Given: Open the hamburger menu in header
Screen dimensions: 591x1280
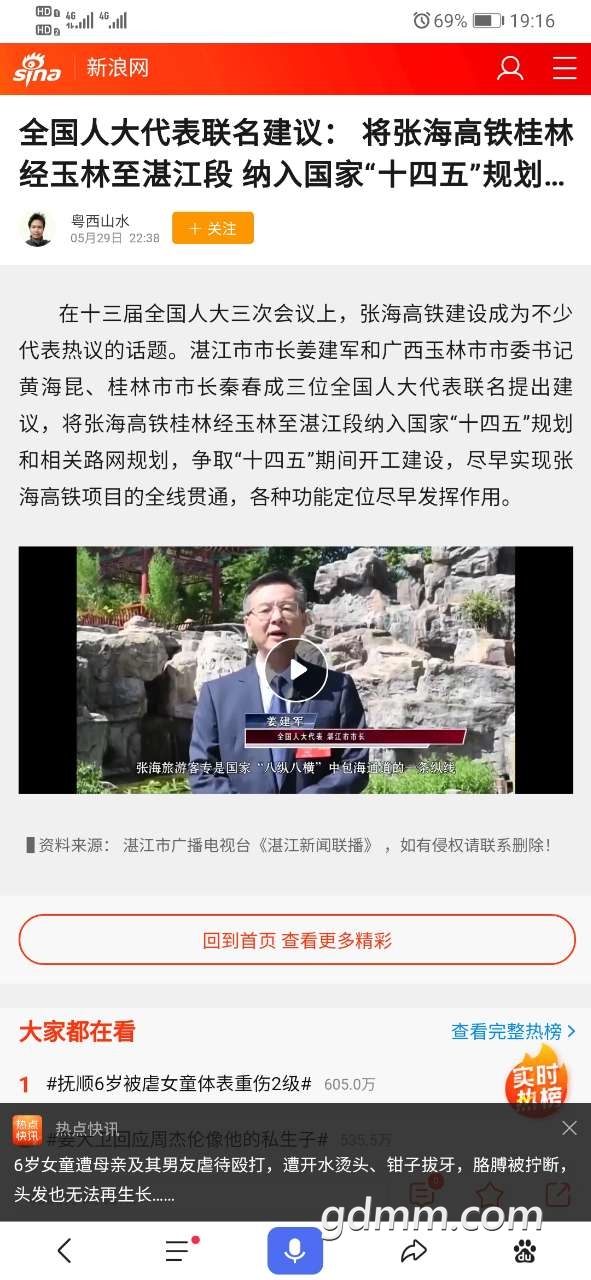Looking at the screenshot, I should tap(564, 68).
